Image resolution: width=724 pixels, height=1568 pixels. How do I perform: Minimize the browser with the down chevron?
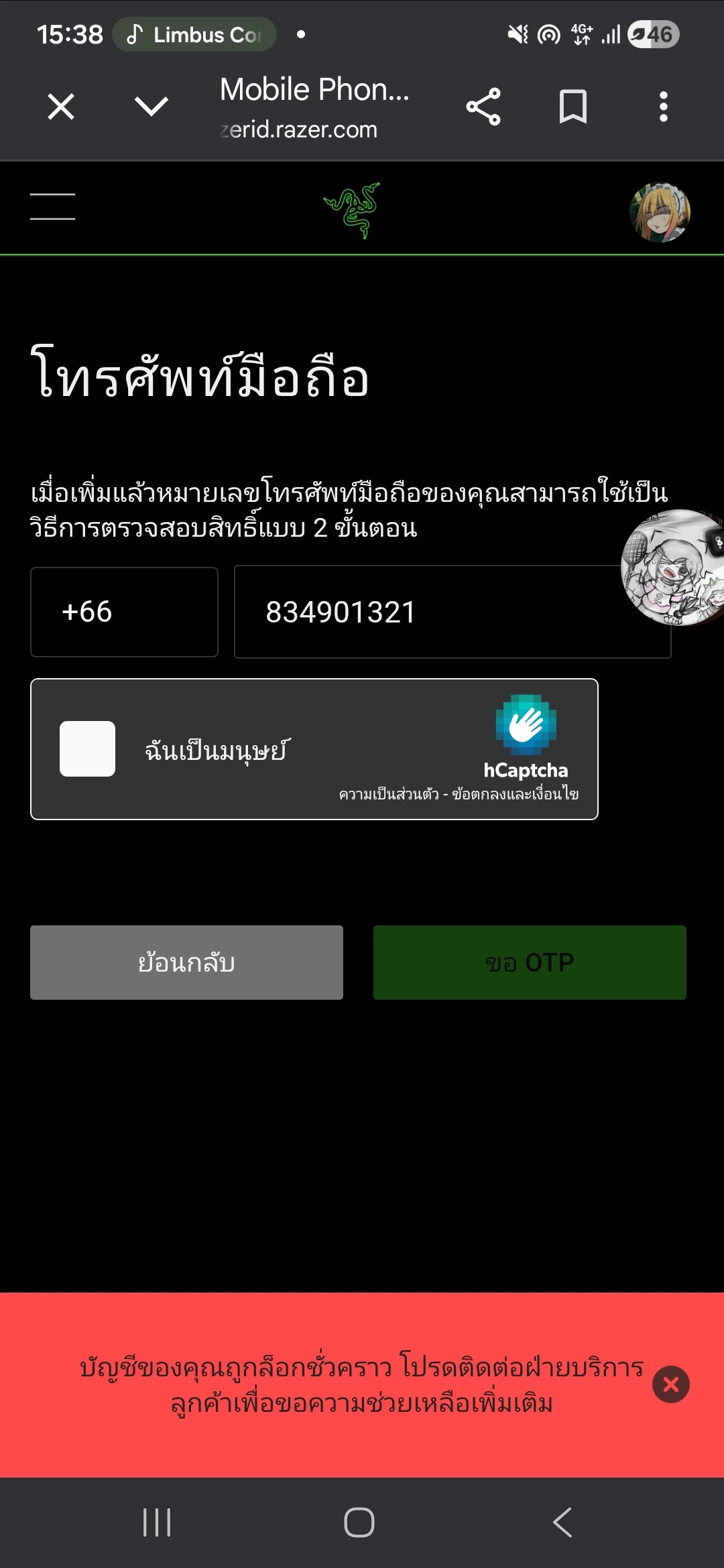[x=152, y=107]
